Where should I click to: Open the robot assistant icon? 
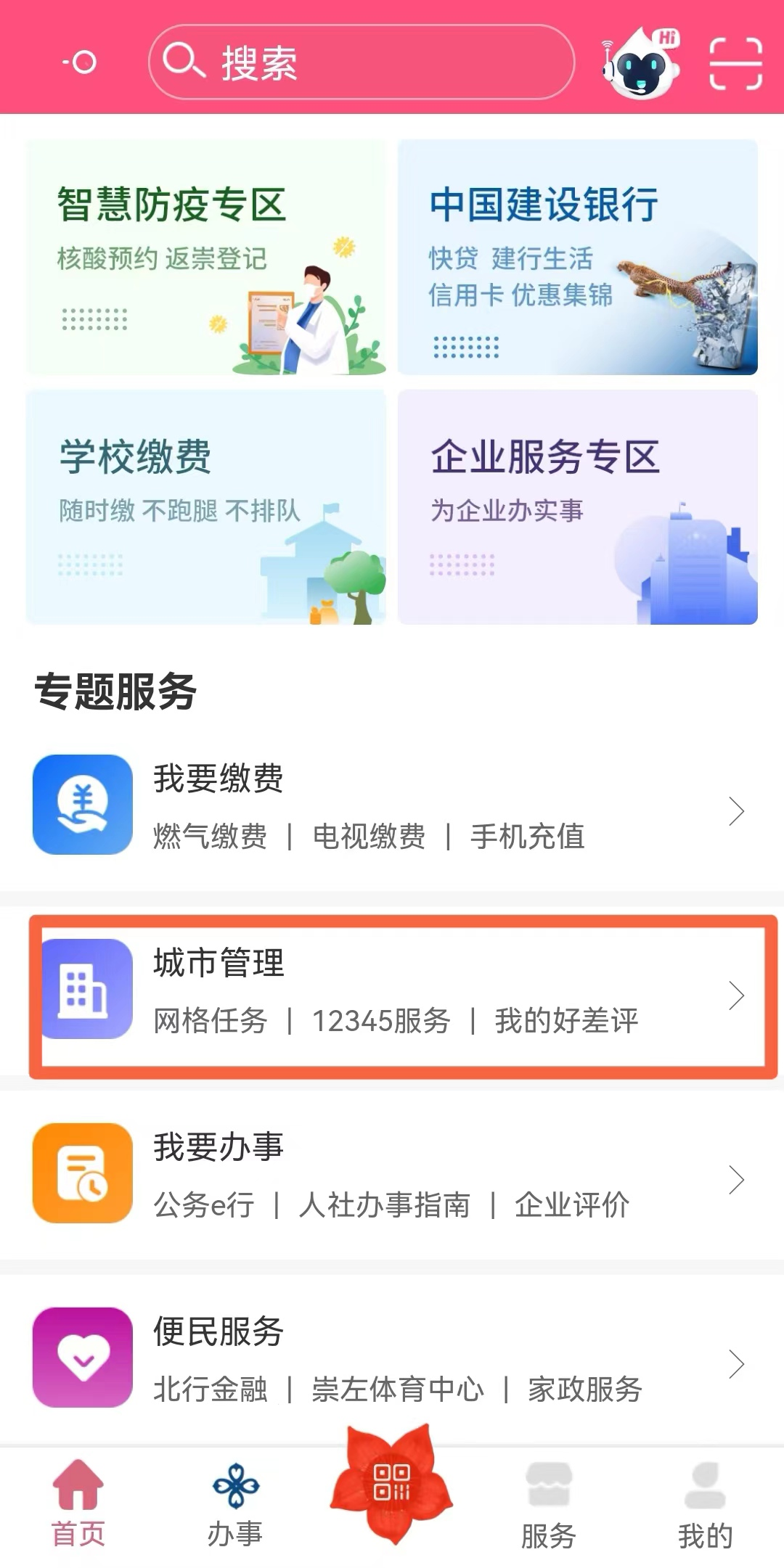(641, 62)
